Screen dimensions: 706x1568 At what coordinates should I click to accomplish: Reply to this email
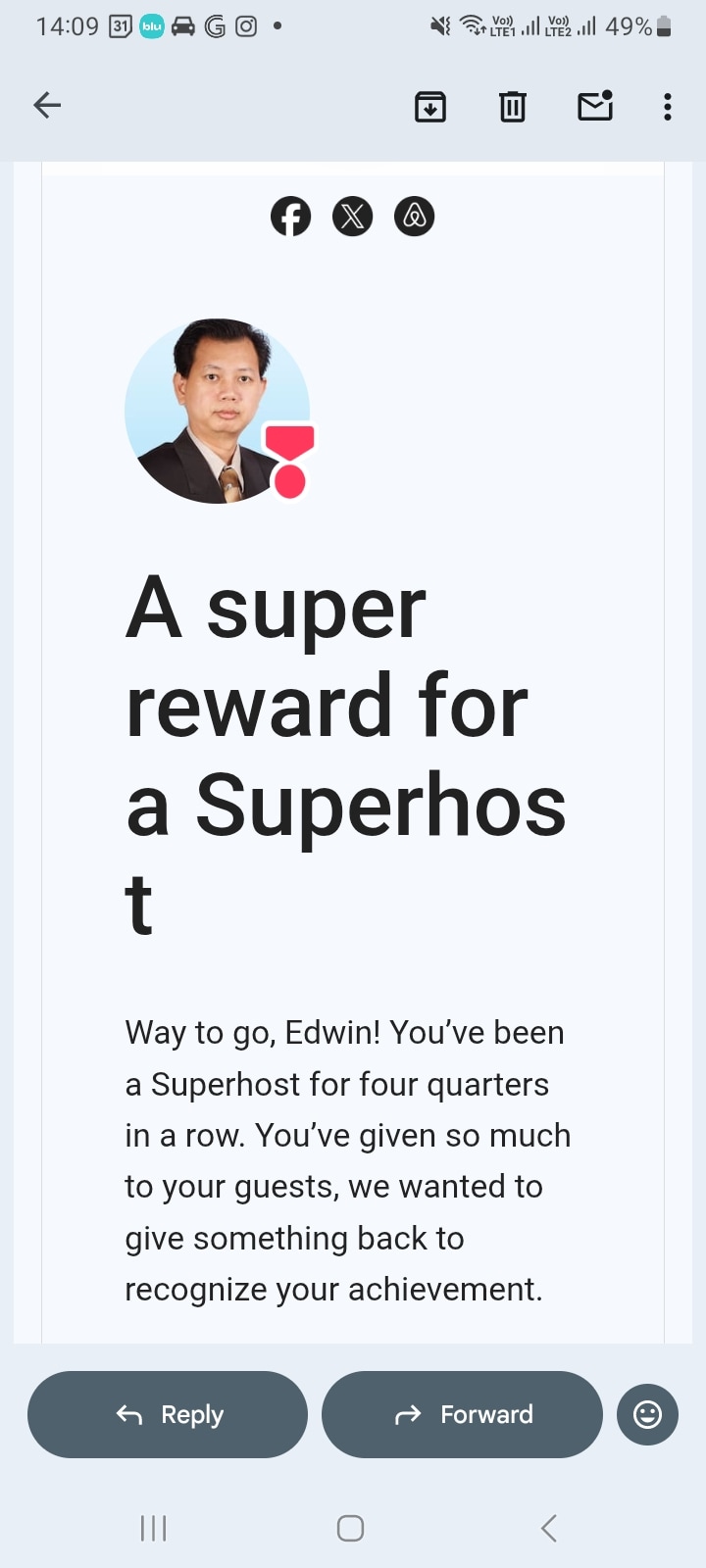[168, 1414]
